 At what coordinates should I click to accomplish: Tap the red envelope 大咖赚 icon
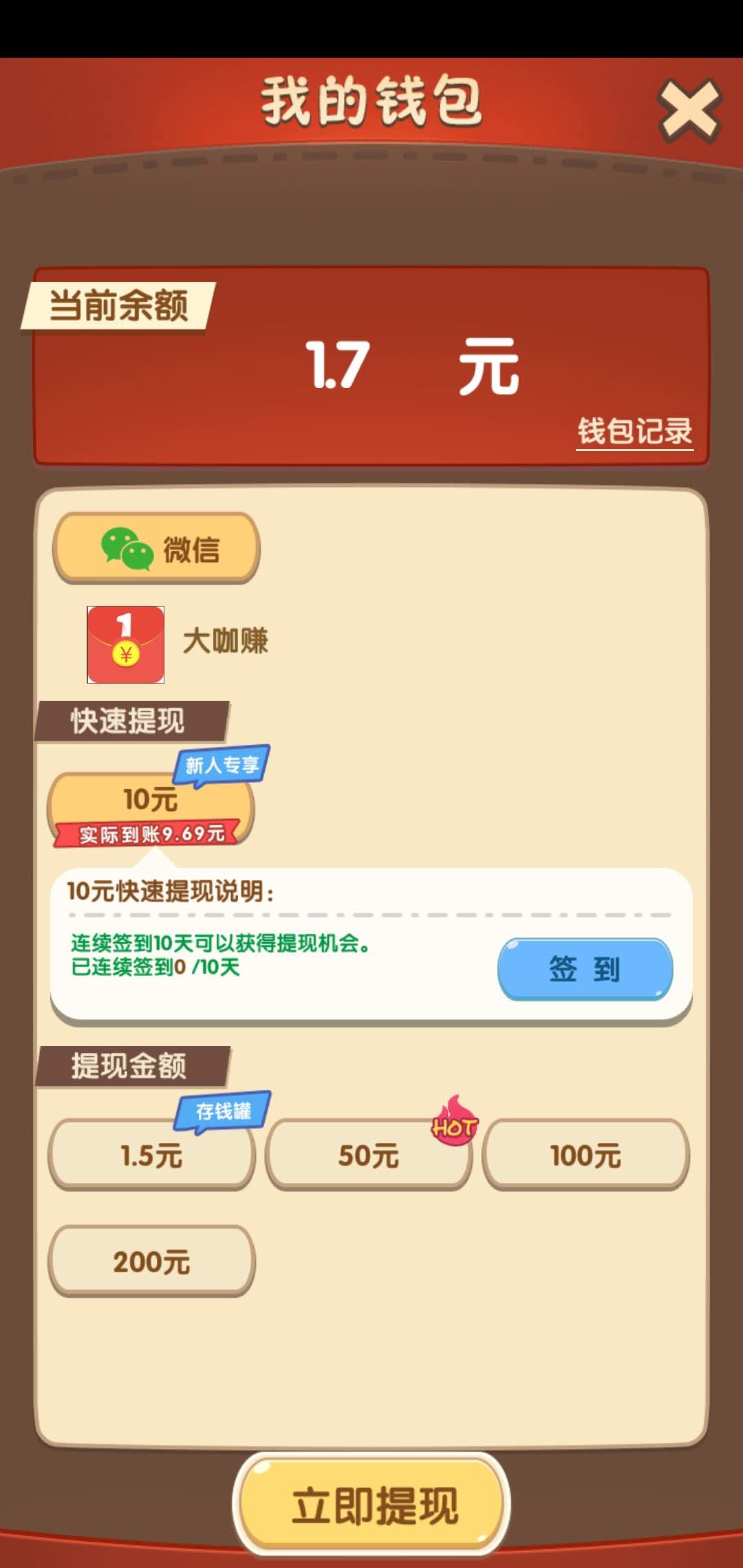tap(125, 644)
